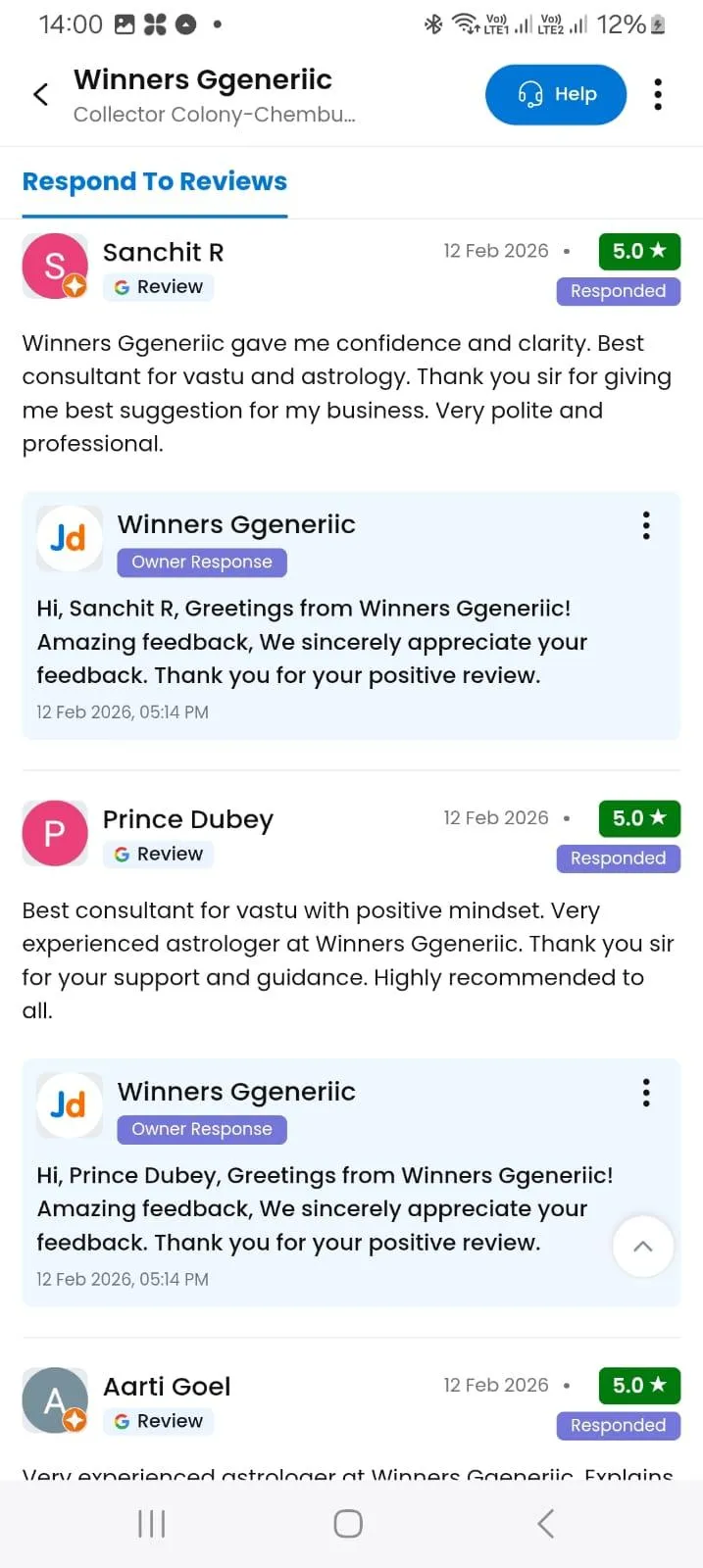This screenshot has width=703, height=1568.
Task: Open the Help button
Action: 556,94
